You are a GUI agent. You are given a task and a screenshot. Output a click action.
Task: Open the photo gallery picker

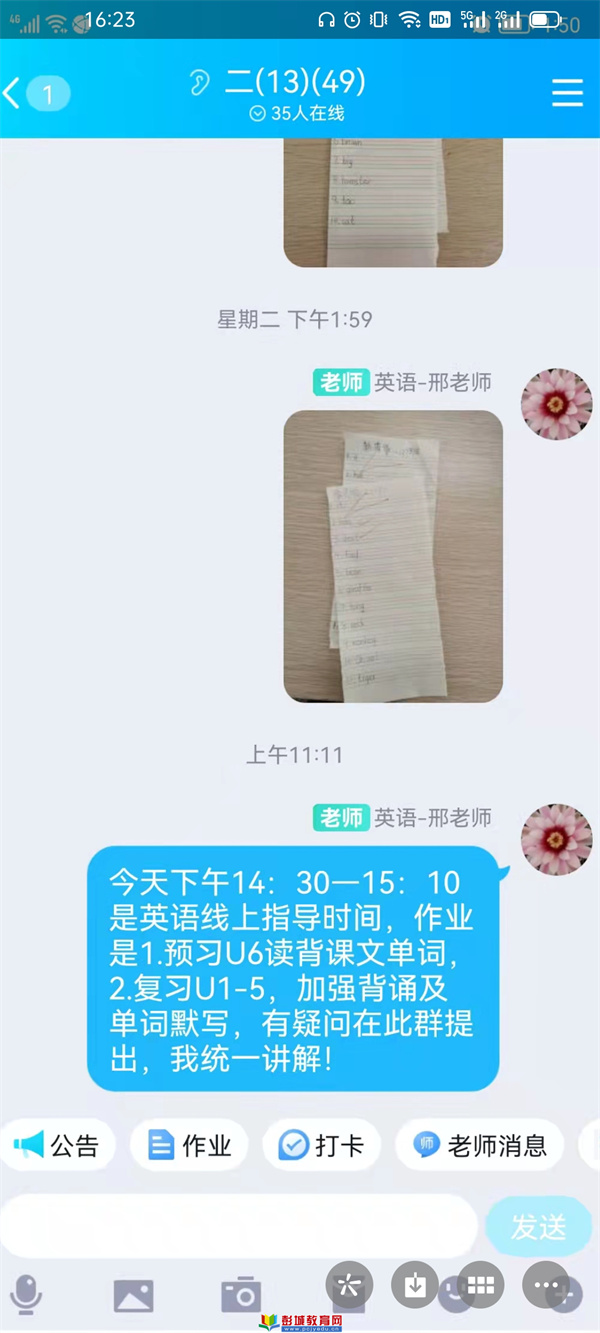coord(133,1295)
